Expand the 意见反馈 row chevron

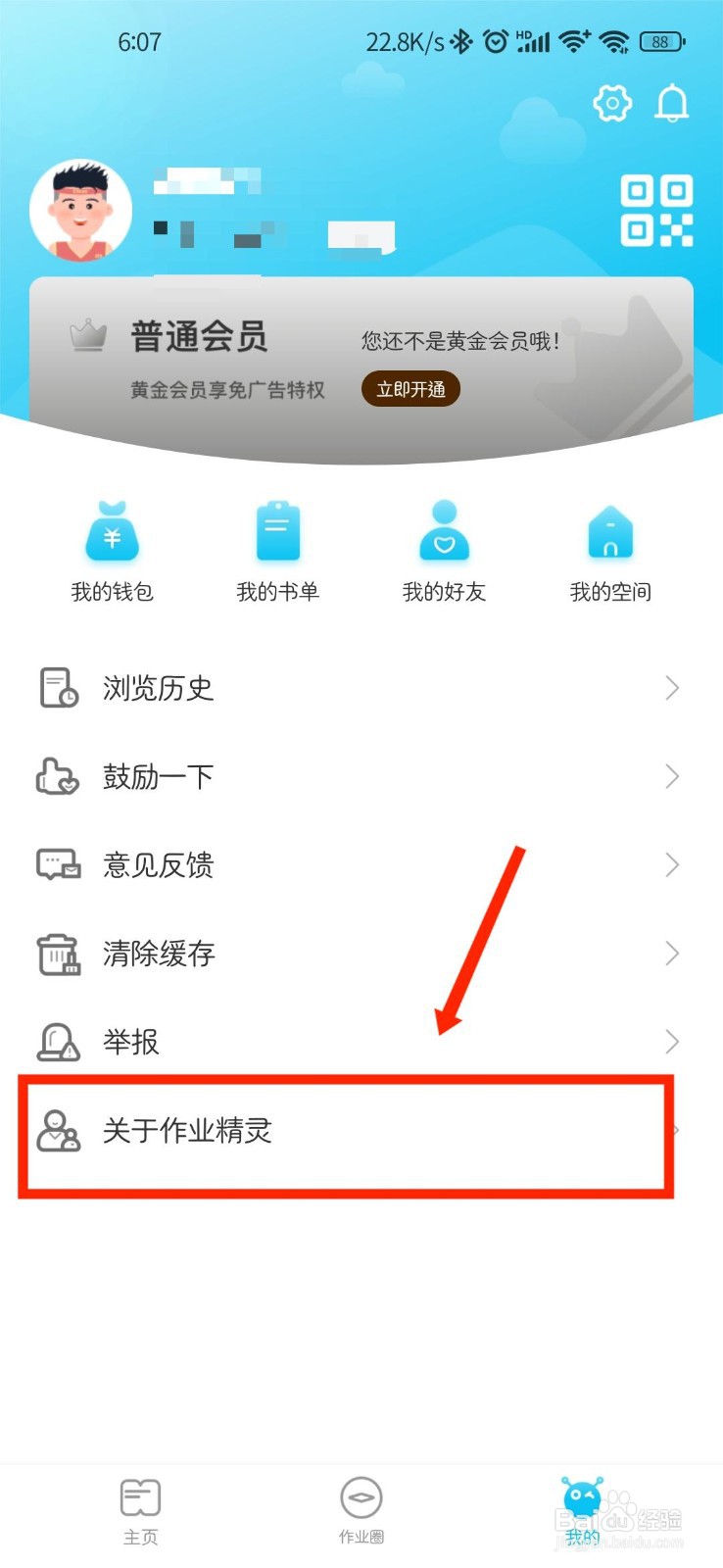[670, 864]
